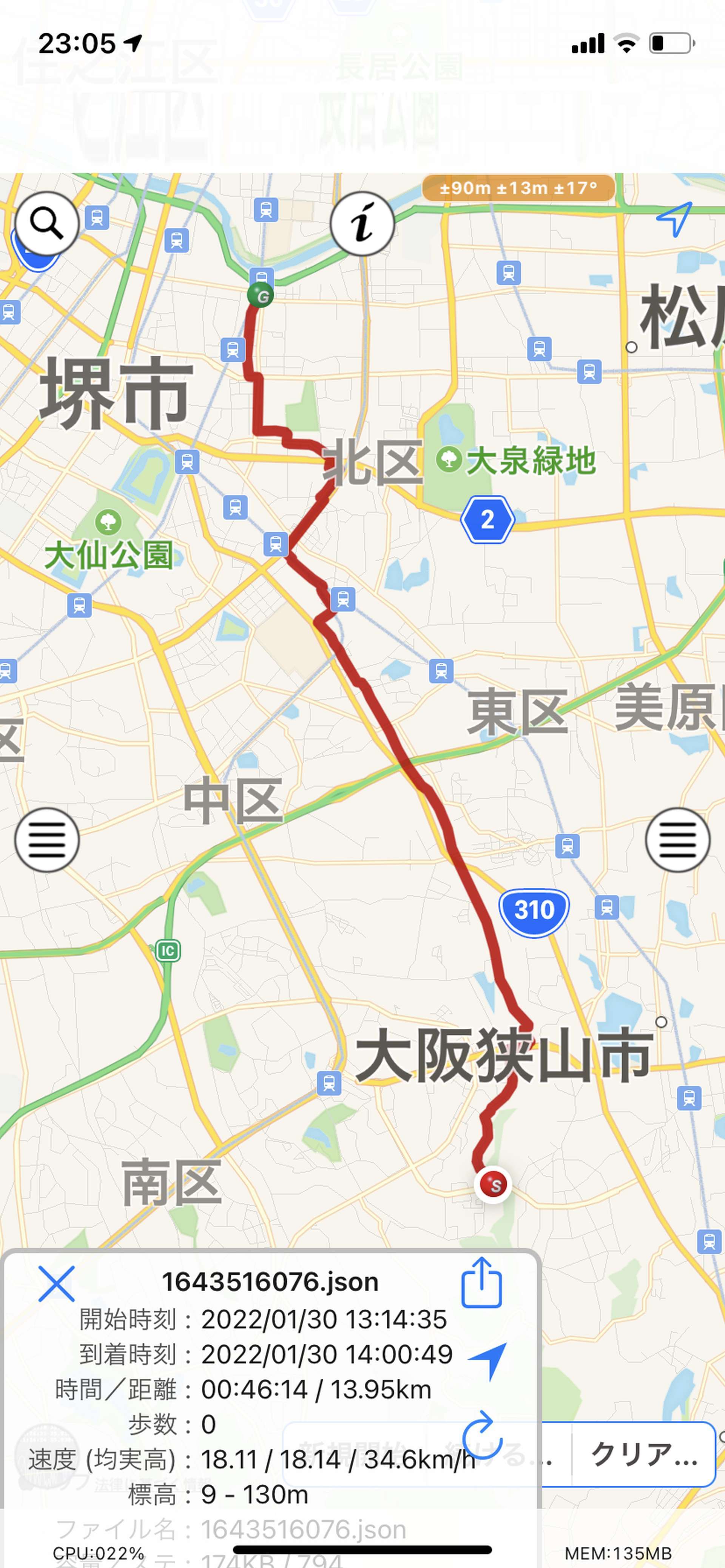The height and width of the screenshot is (1568, 725).
Task: Close the track info panel
Action: point(56,1284)
